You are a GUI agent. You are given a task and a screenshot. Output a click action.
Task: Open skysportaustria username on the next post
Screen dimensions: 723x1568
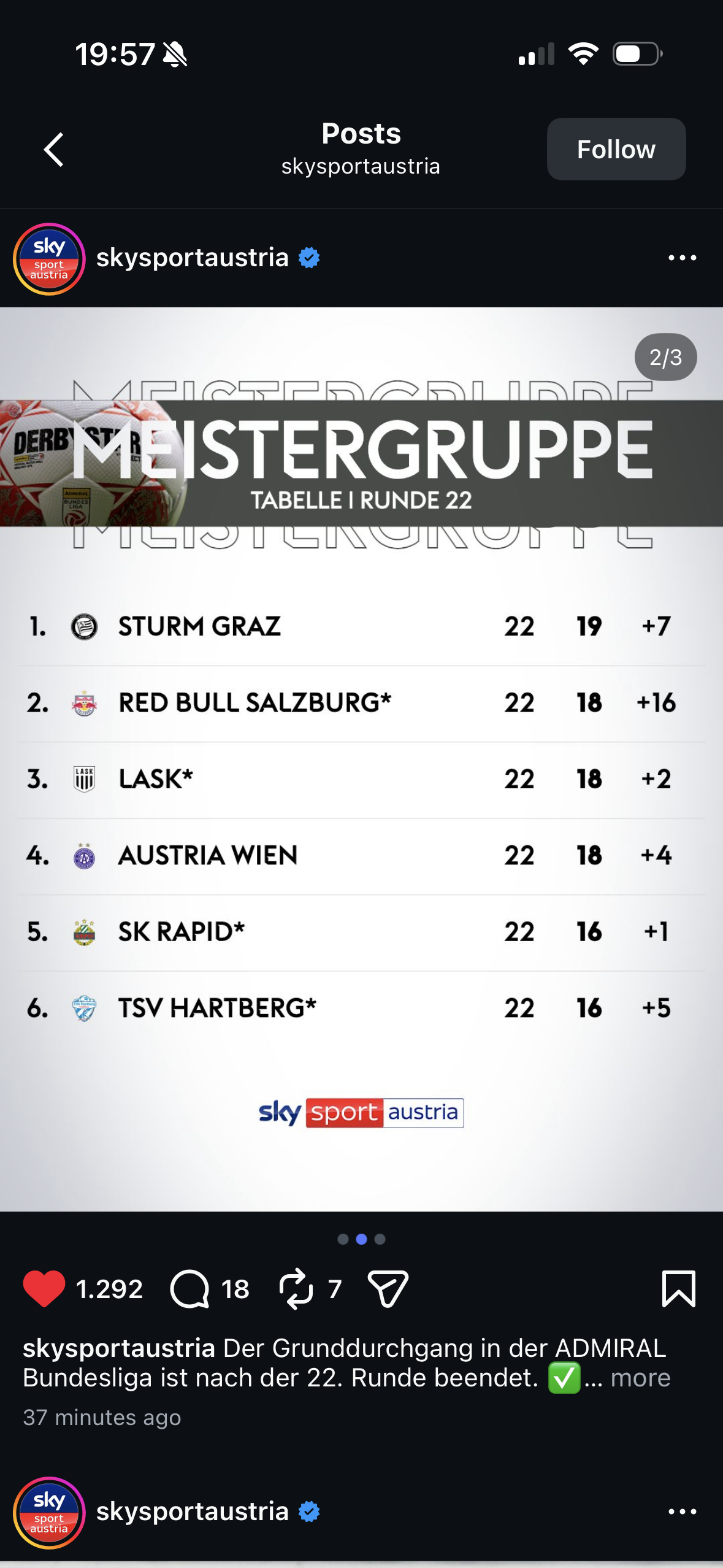[192, 1512]
